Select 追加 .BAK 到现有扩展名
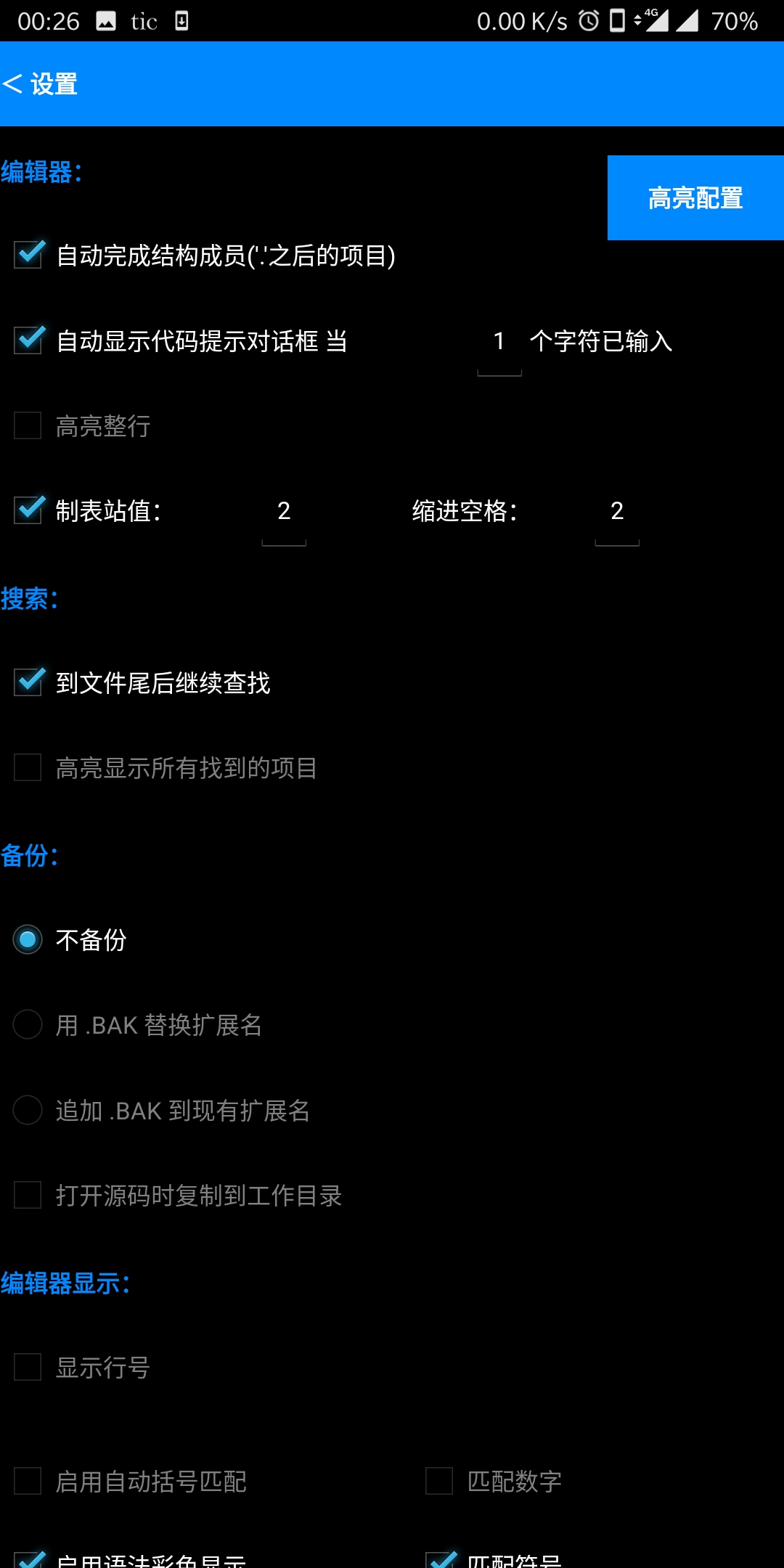The image size is (784, 1568). click(28, 1110)
